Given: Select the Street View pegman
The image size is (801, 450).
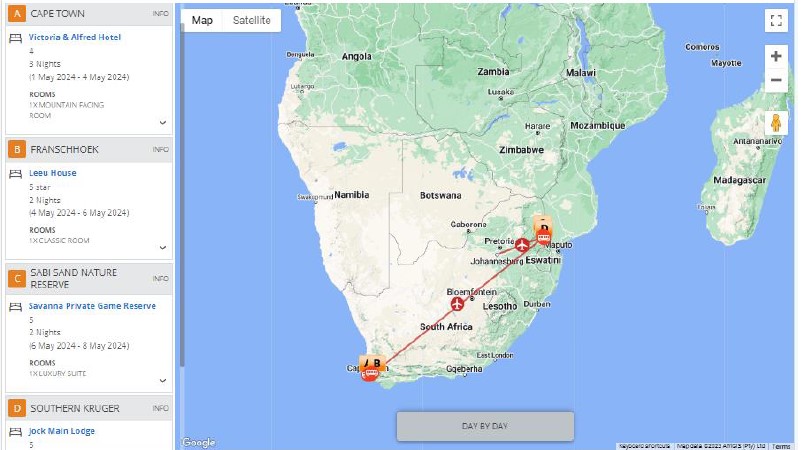Looking at the screenshot, I should tap(776, 123).
